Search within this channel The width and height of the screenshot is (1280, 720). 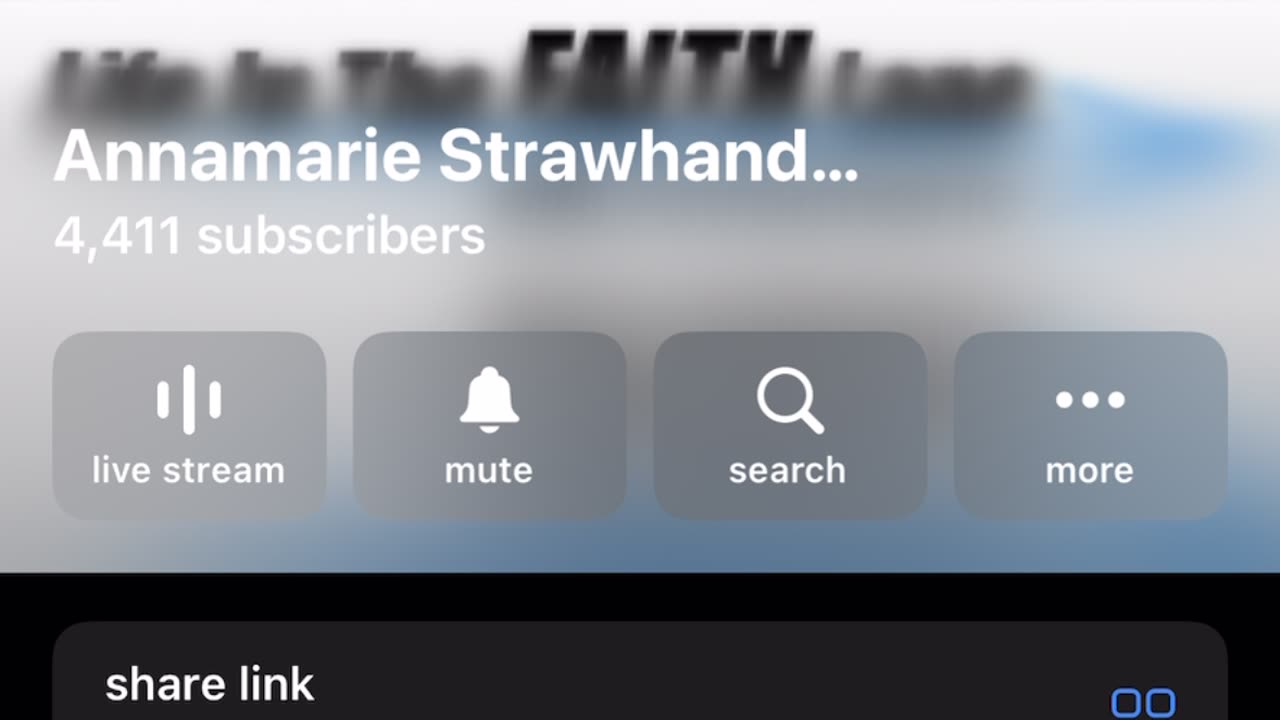coord(789,425)
